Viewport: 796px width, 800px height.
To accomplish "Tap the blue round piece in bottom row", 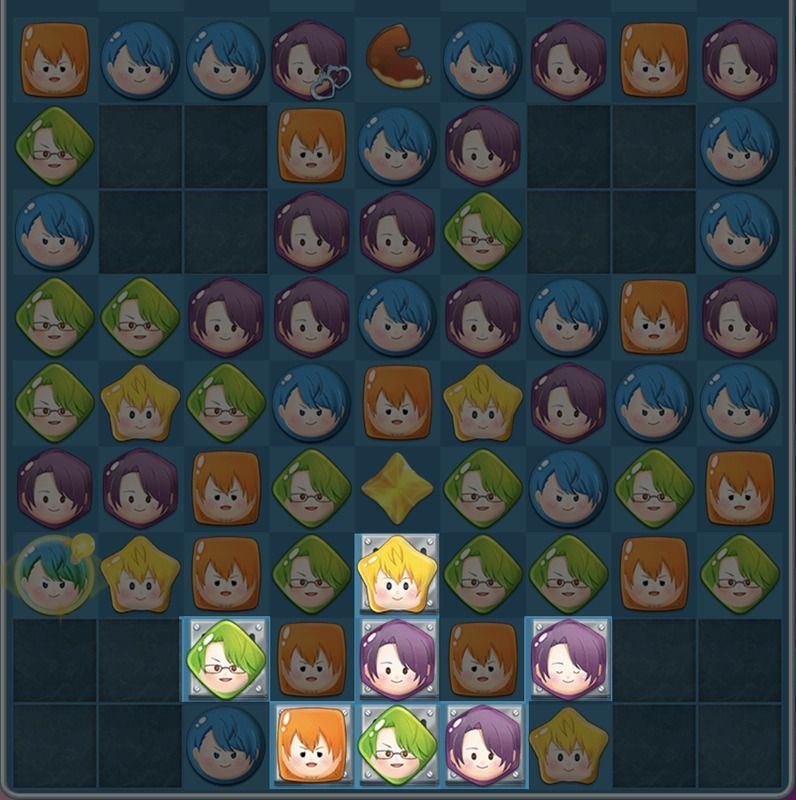I will pos(225,745).
